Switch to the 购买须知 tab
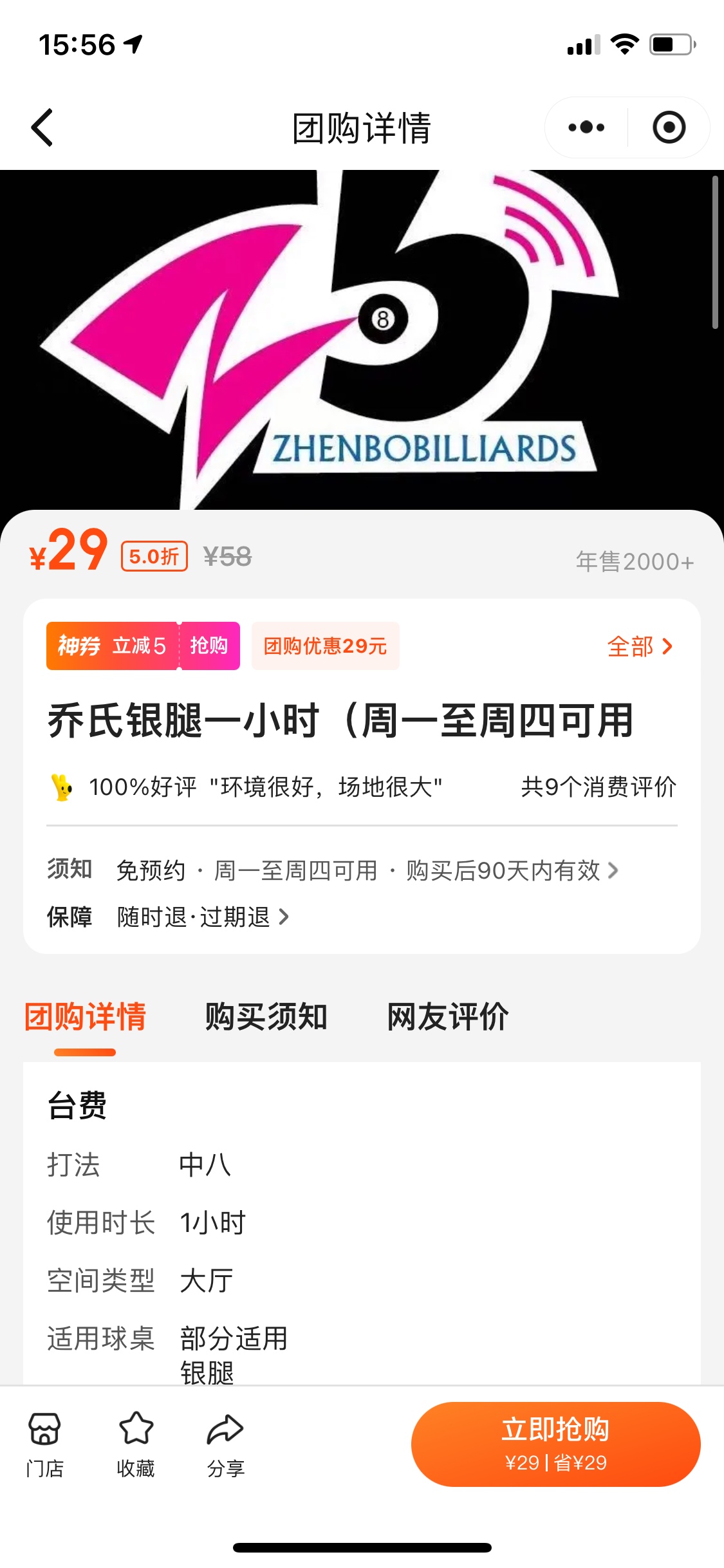This screenshot has height=1568, width=724. [266, 1017]
